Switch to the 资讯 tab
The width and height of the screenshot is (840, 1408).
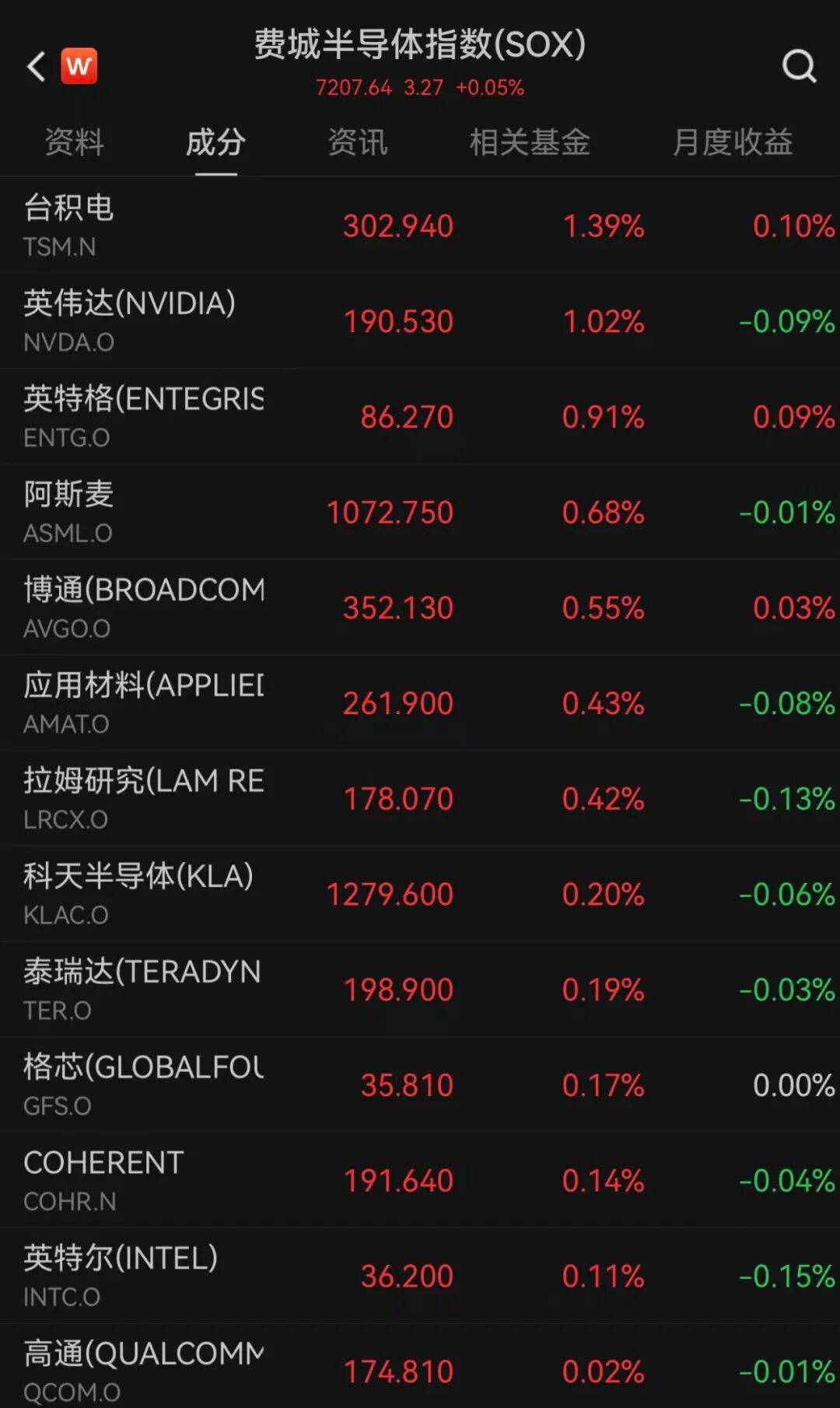(357, 142)
